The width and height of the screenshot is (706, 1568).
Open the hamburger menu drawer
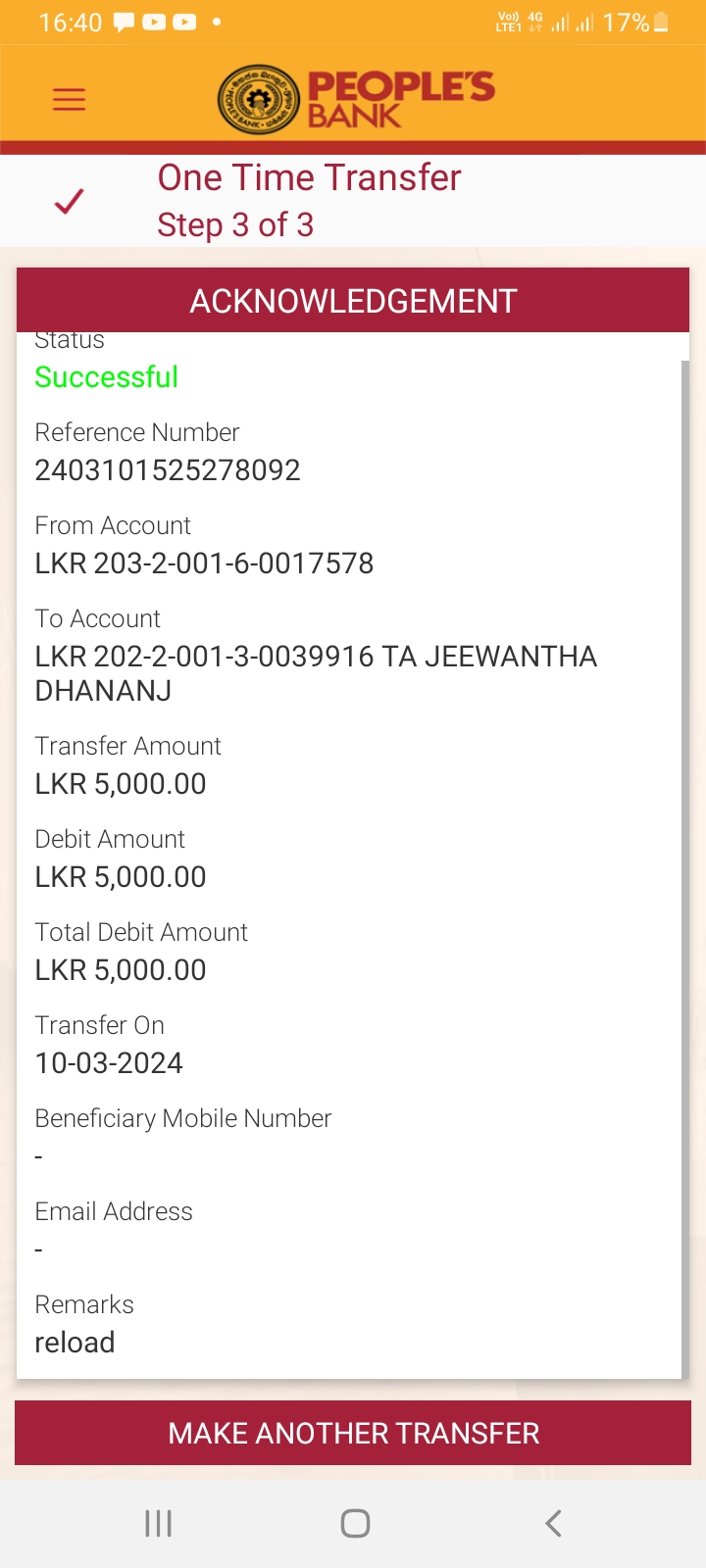[x=69, y=99]
